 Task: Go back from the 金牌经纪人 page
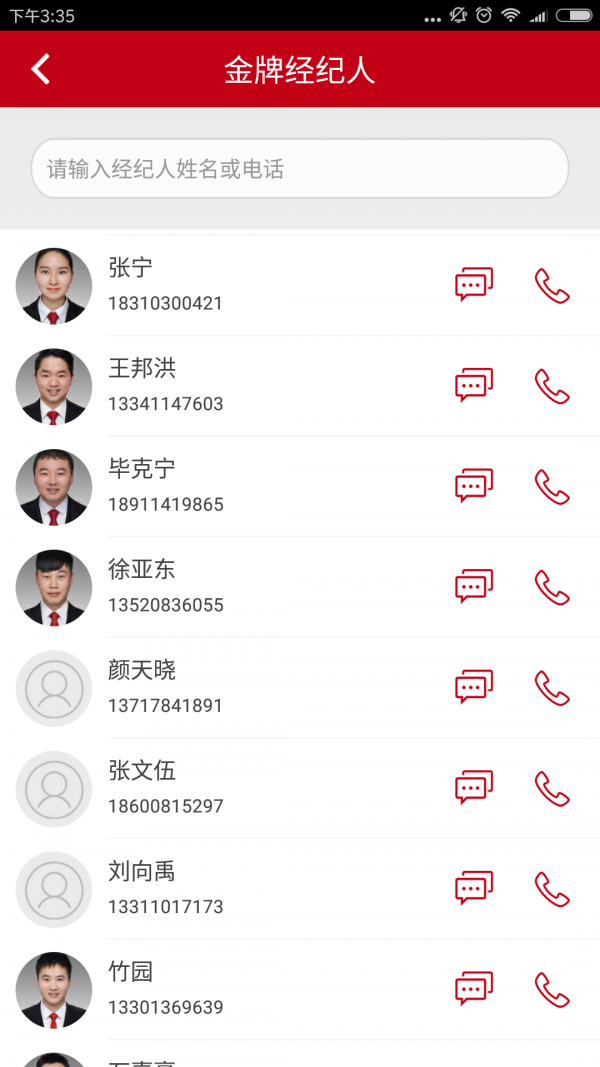pyautogui.click(x=40, y=69)
